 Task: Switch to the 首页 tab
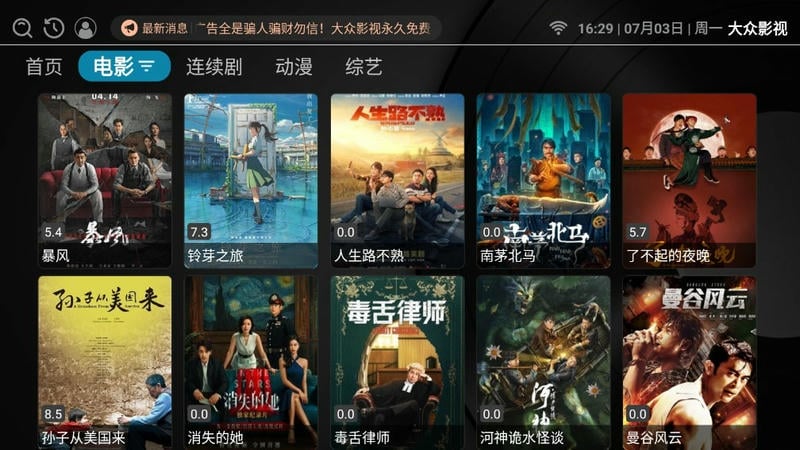click(x=44, y=67)
